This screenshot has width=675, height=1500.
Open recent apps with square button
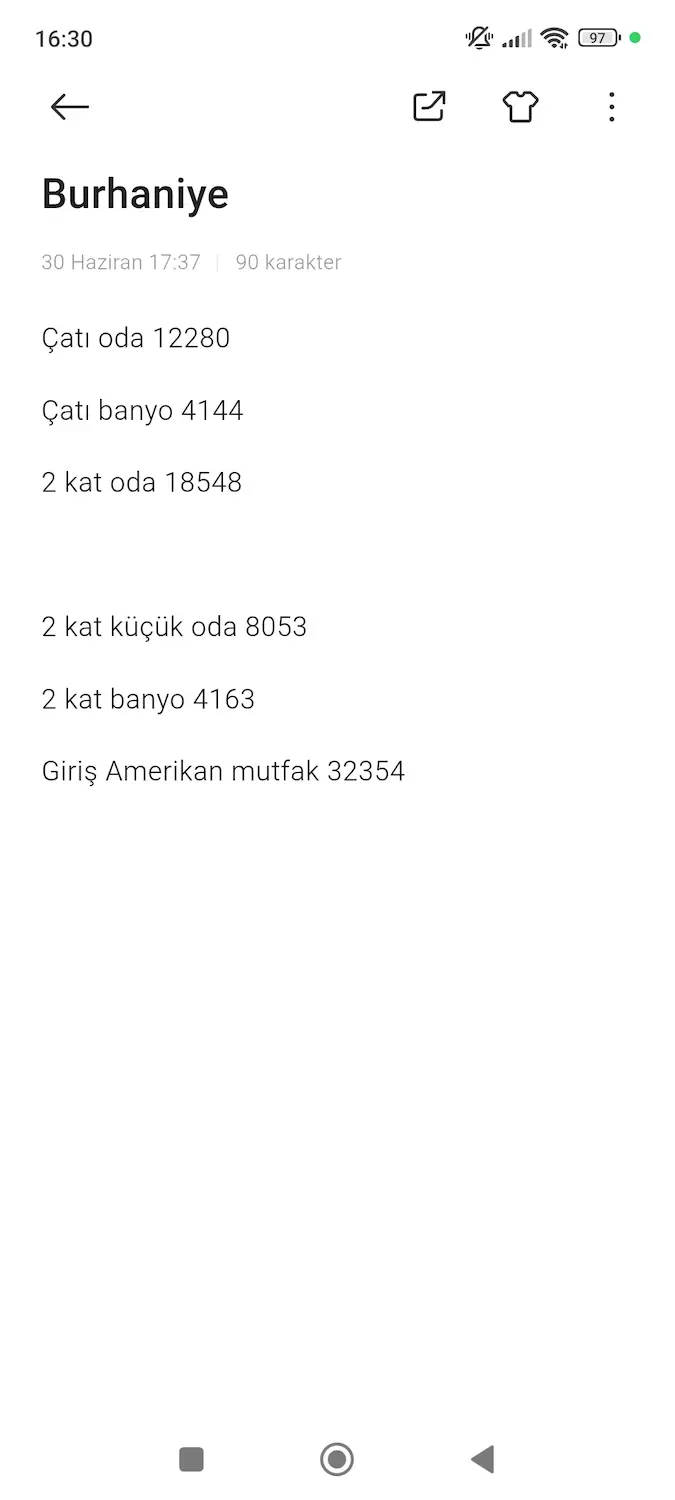[191, 1459]
